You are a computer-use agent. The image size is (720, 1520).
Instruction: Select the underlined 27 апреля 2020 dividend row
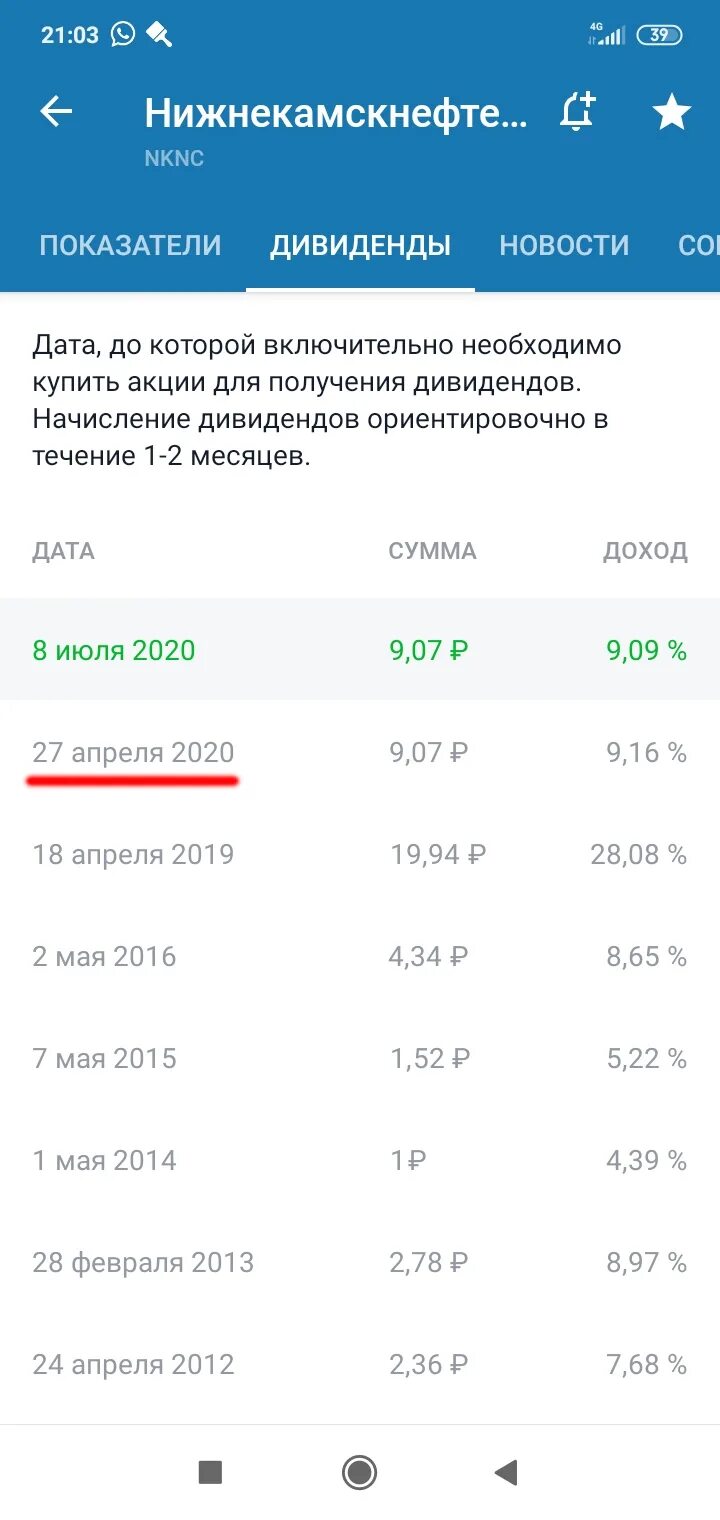360,752
